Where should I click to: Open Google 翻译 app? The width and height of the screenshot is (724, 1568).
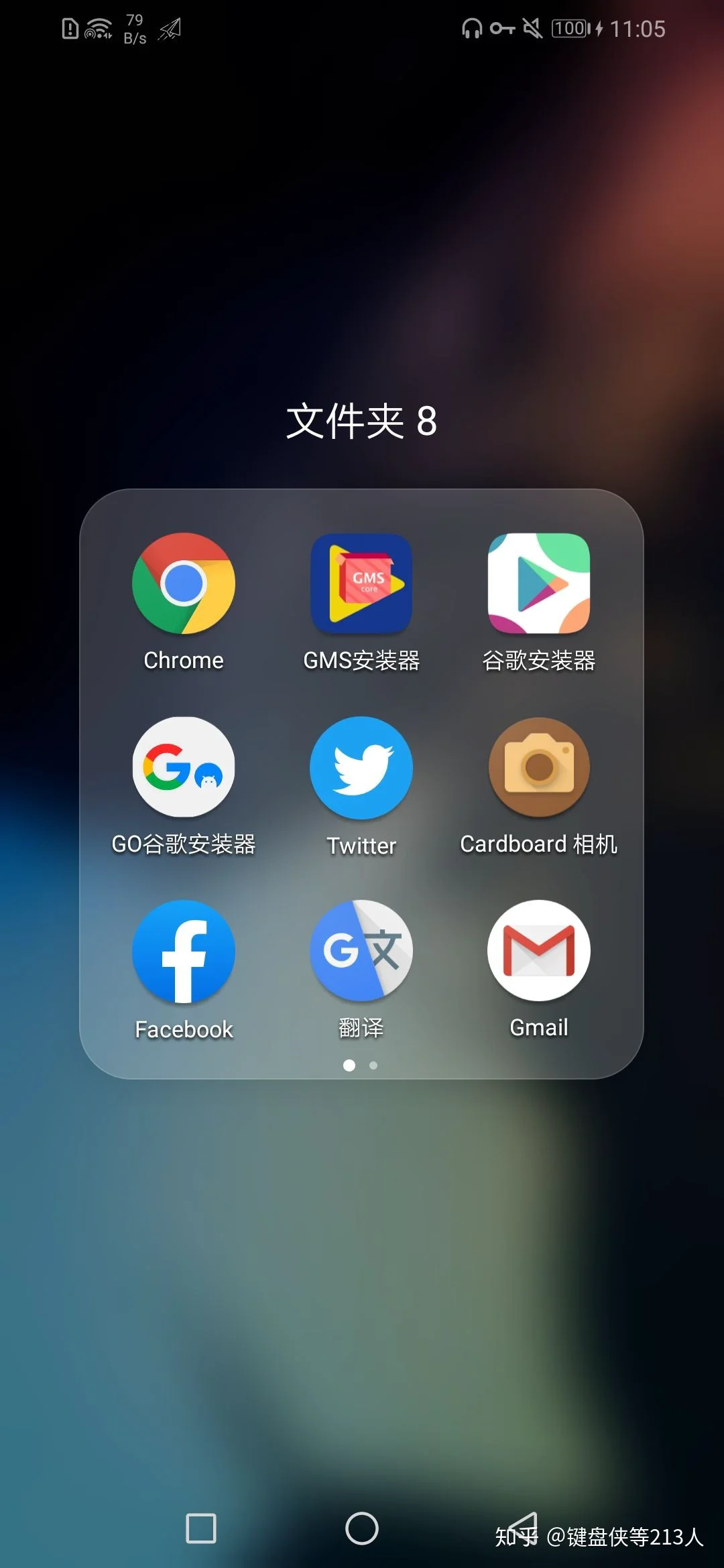[x=361, y=951]
